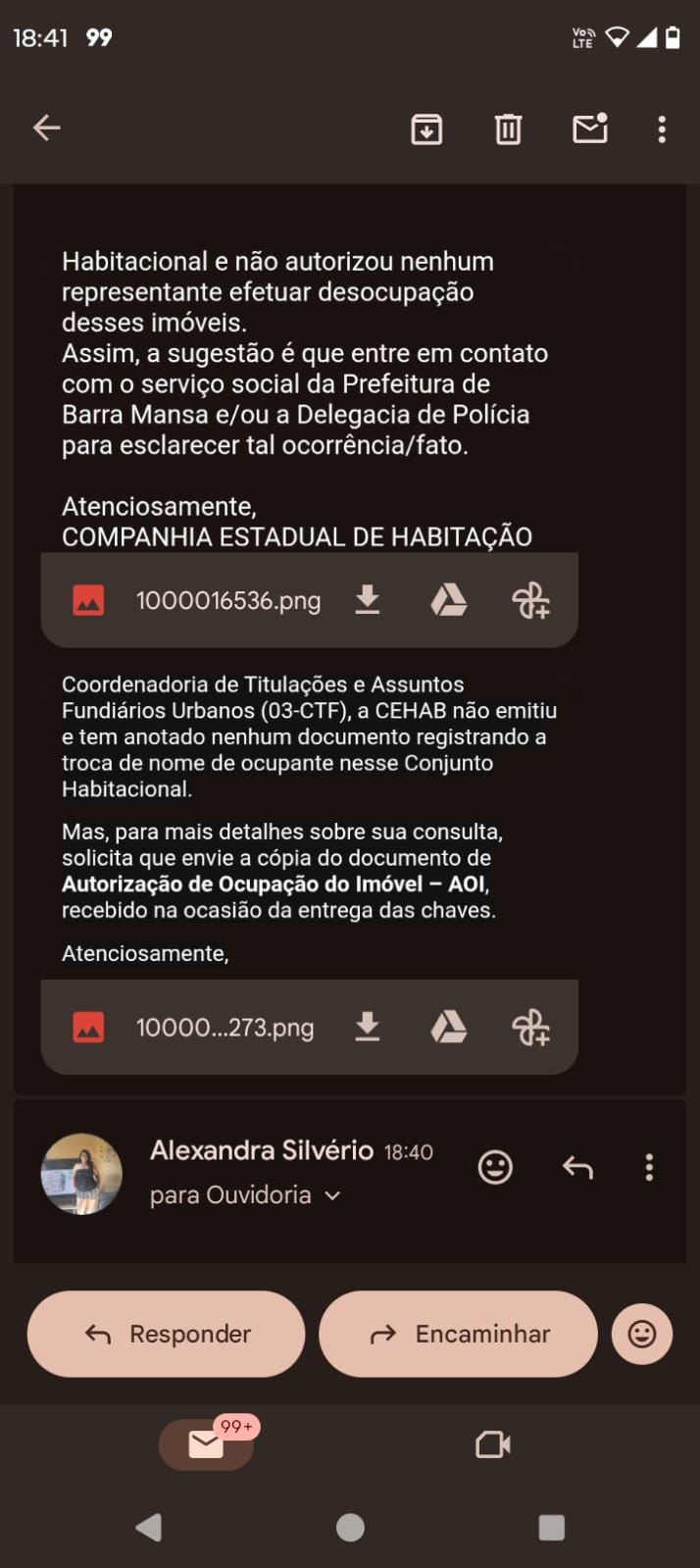Viewport: 700px width, 1568px height.
Task: Save the 273.png attachment to Drive
Action: point(449,1028)
